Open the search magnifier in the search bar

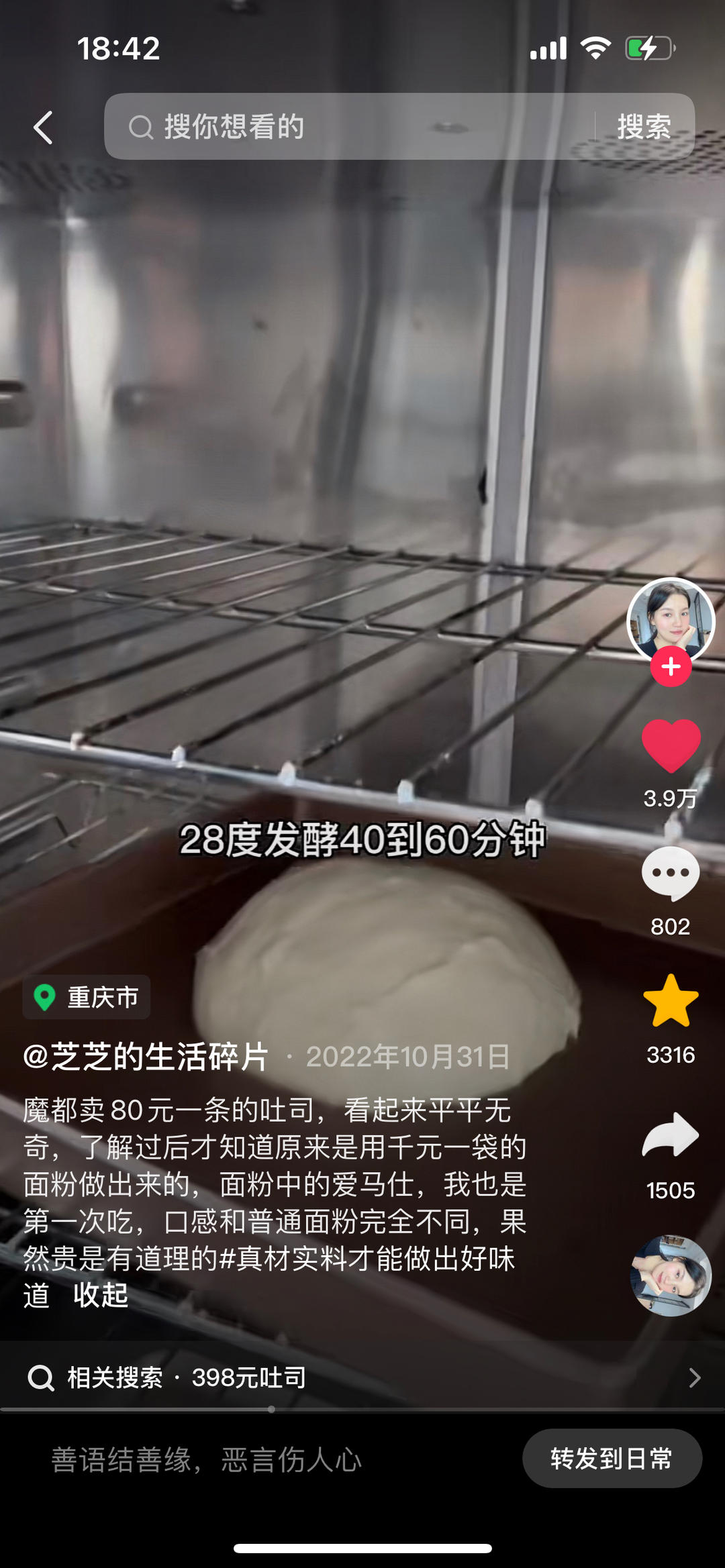coord(139,127)
